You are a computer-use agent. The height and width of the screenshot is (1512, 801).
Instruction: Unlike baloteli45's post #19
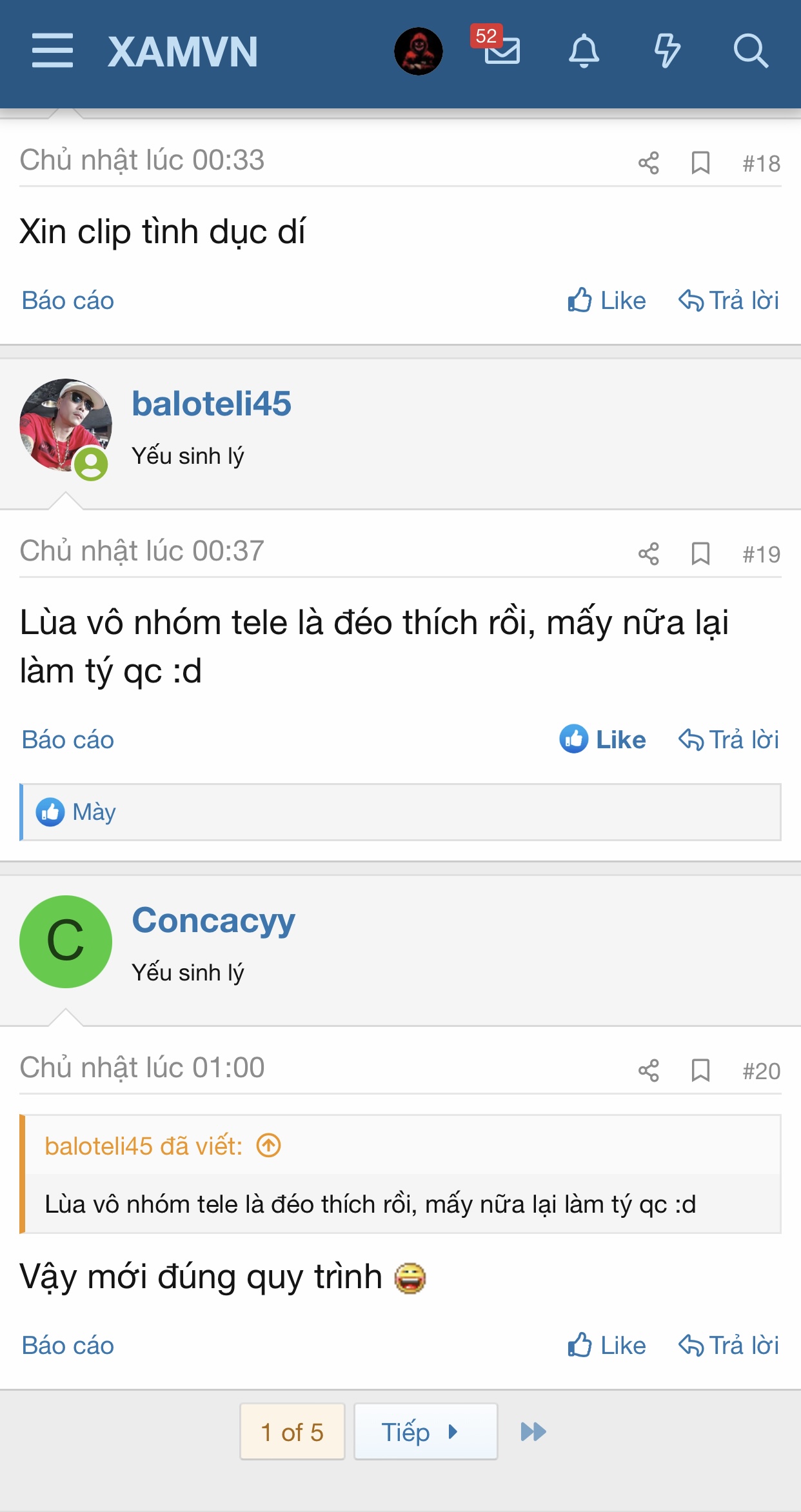click(x=603, y=739)
